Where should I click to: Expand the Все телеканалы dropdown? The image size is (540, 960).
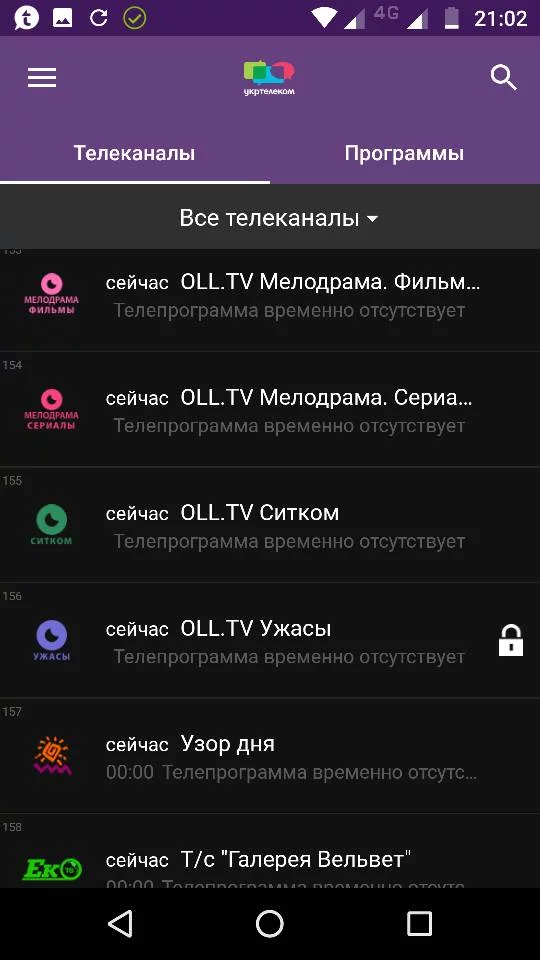coord(279,218)
